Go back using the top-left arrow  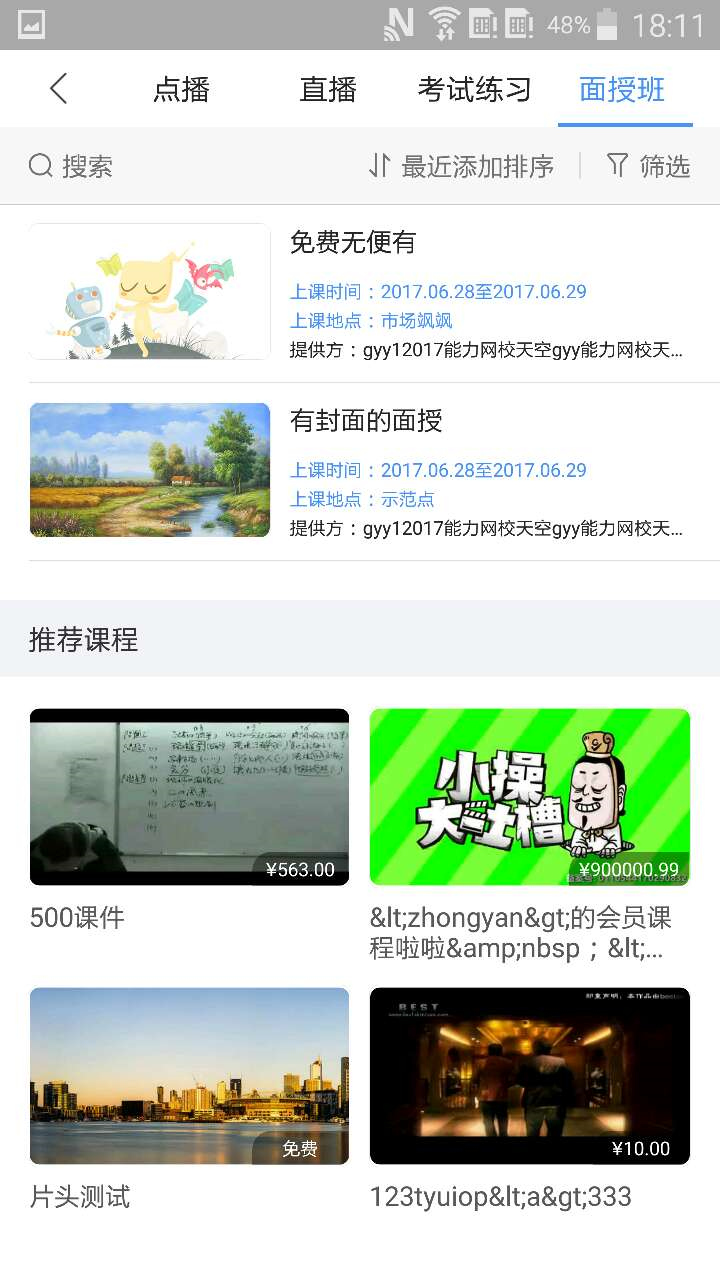click(x=58, y=89)
